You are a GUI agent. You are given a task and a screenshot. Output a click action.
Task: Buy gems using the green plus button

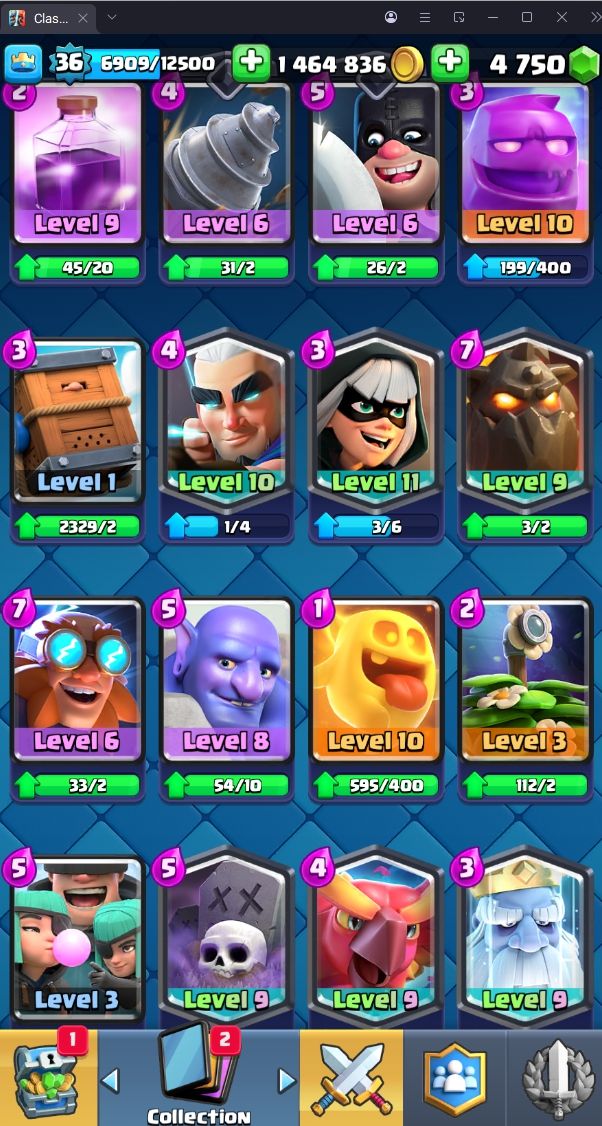(450, 63)
